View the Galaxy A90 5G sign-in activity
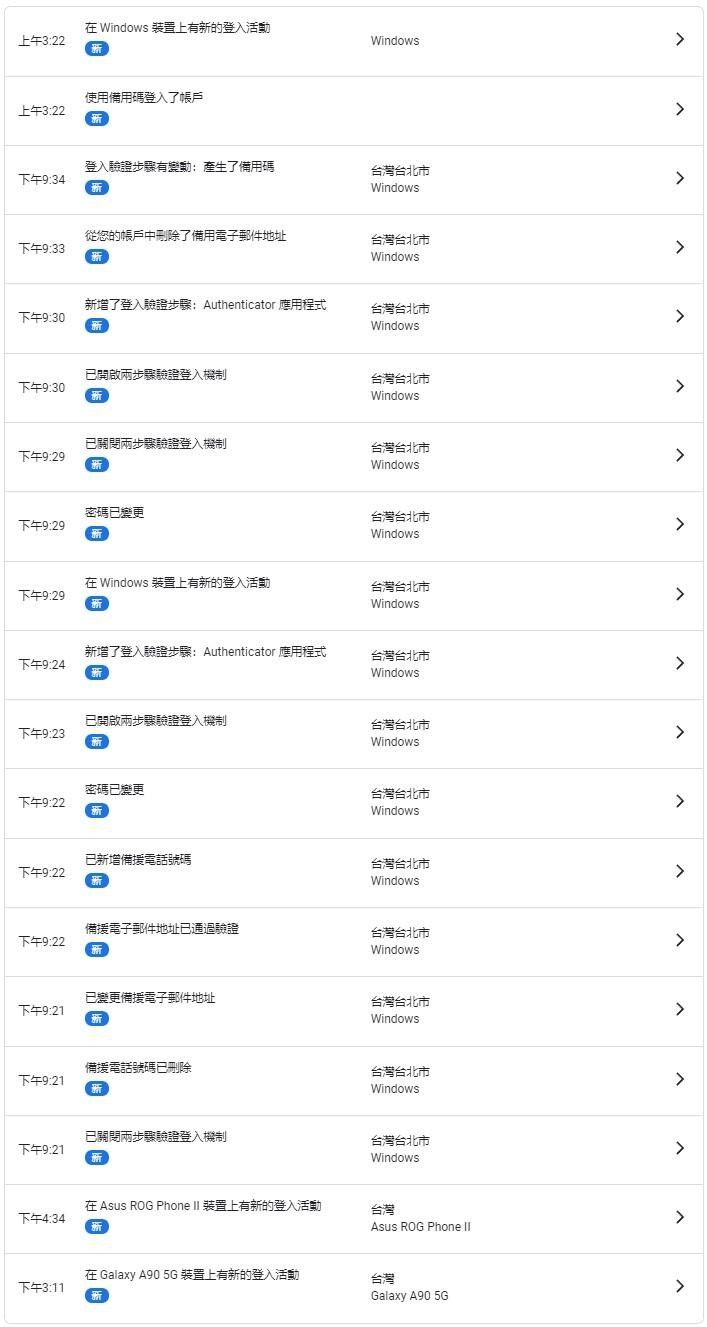Image resolution: width=707 pixels, height=1327 pixels. (353, 1286)
